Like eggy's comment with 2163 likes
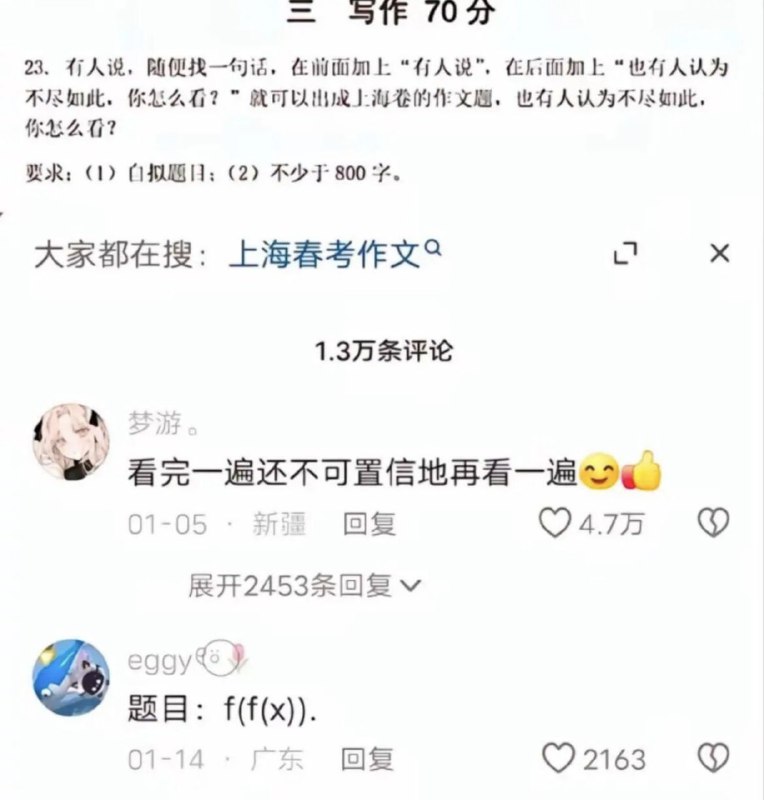The image size is (764, 800). pyautogui.click(x=558, y=759)
